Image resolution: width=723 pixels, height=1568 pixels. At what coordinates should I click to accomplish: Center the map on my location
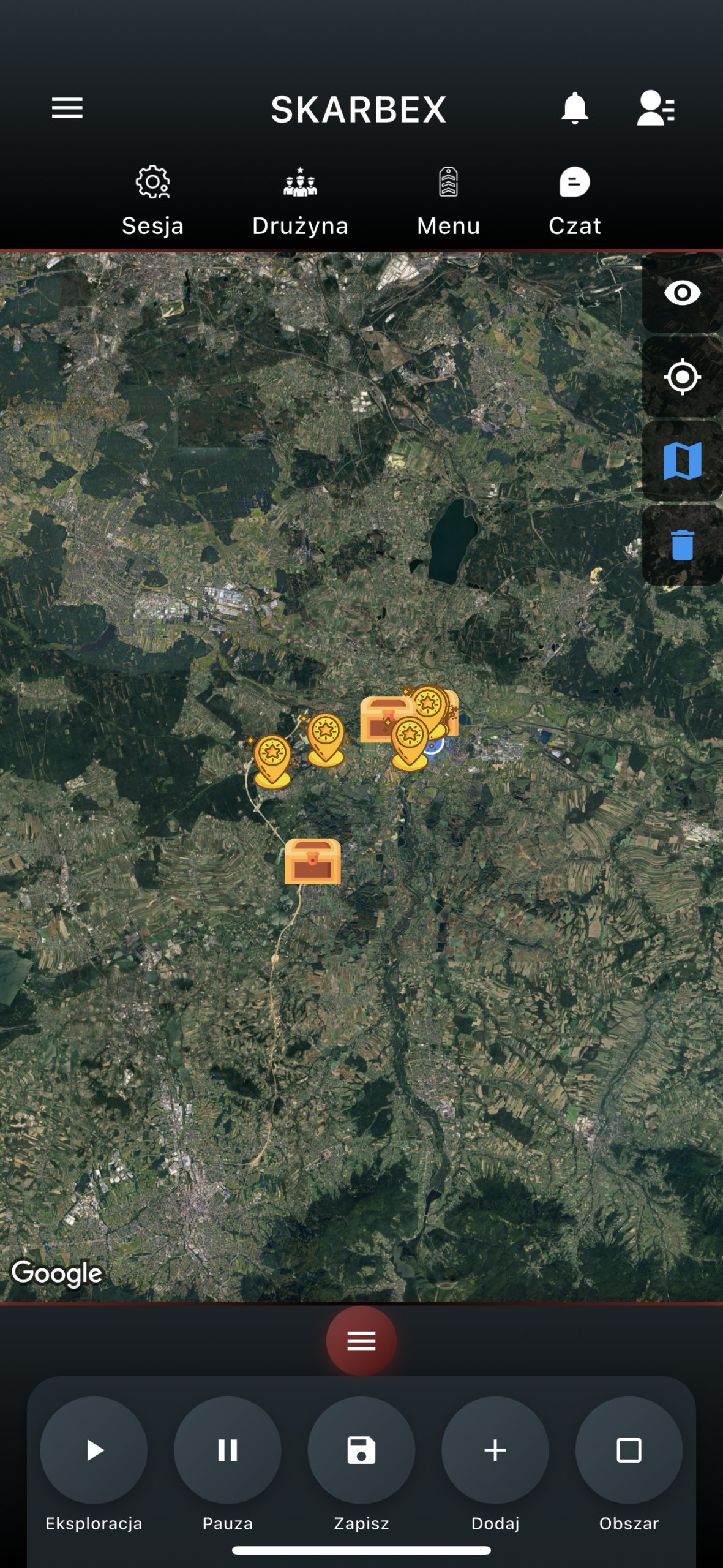[682, 377]
